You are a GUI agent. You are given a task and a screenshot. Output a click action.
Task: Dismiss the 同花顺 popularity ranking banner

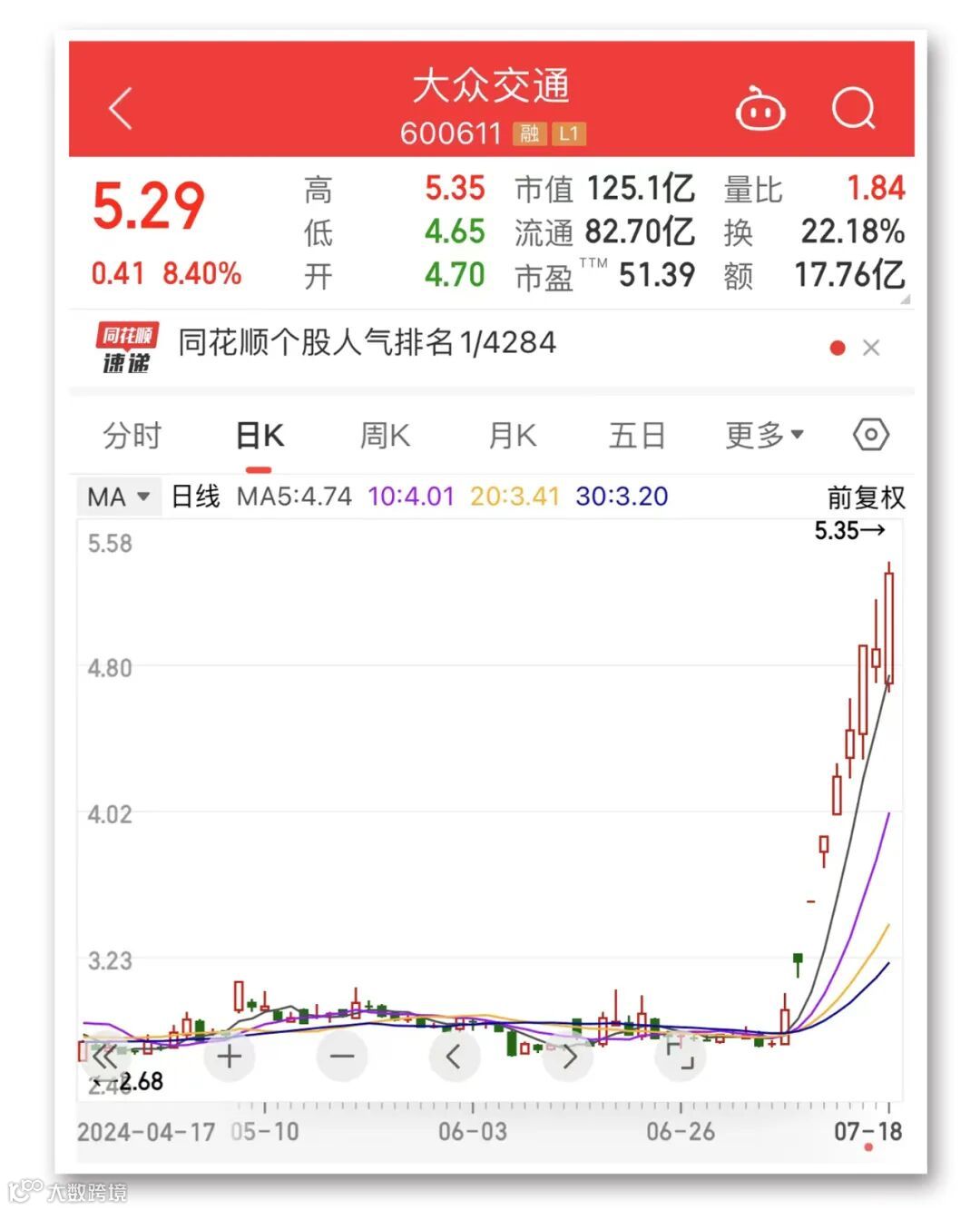[x=871, y=348]
